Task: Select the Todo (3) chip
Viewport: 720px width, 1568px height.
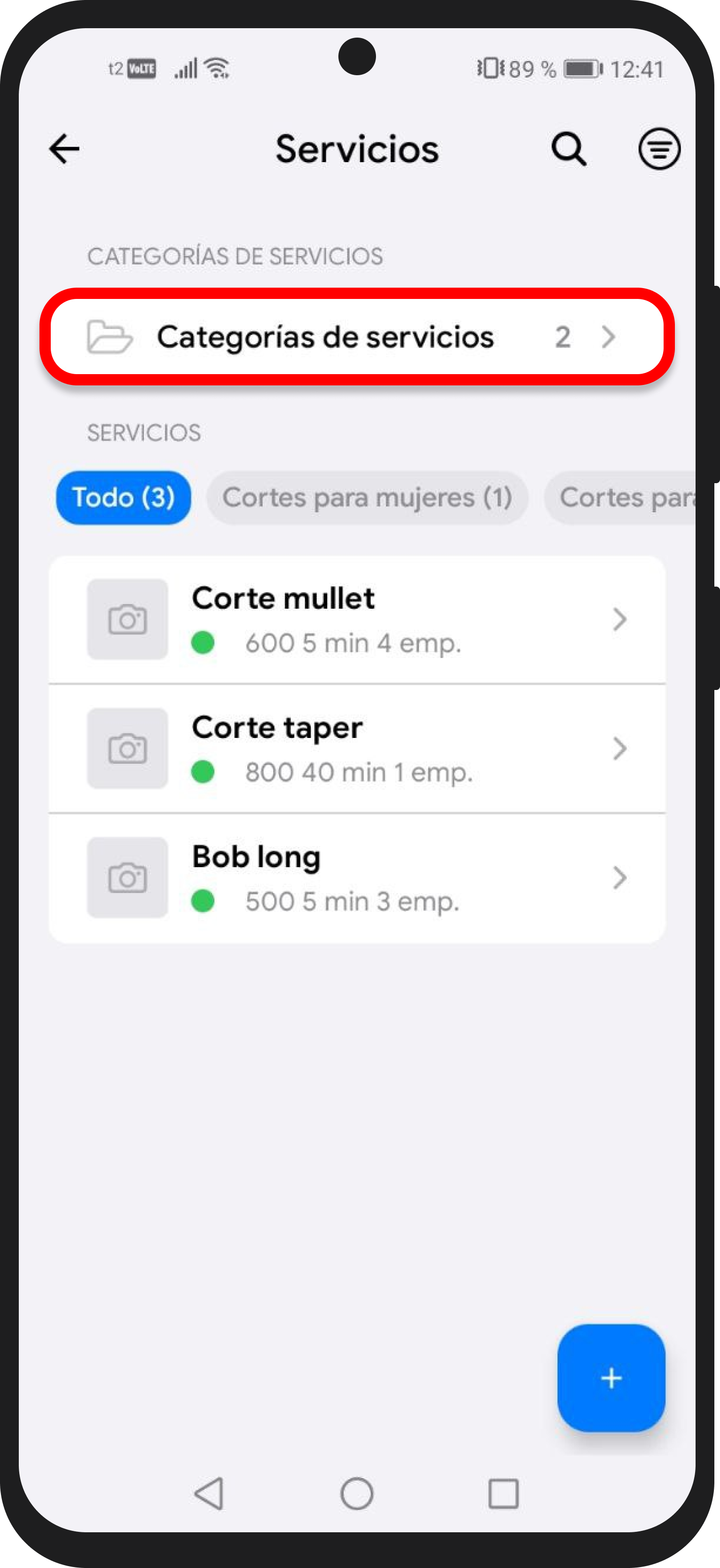Action: click(x=124, y=497)
